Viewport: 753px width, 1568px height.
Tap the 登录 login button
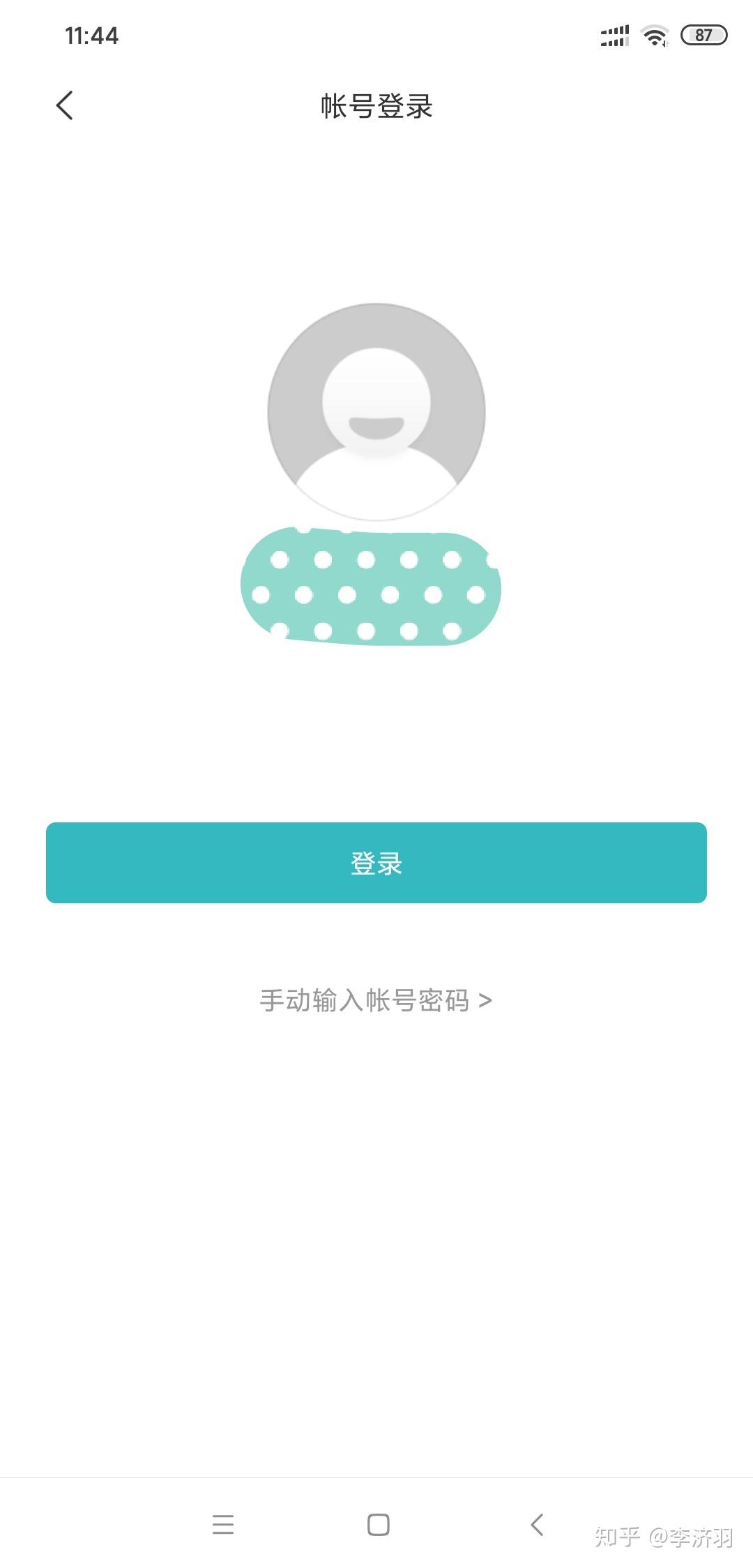(376, 863)
